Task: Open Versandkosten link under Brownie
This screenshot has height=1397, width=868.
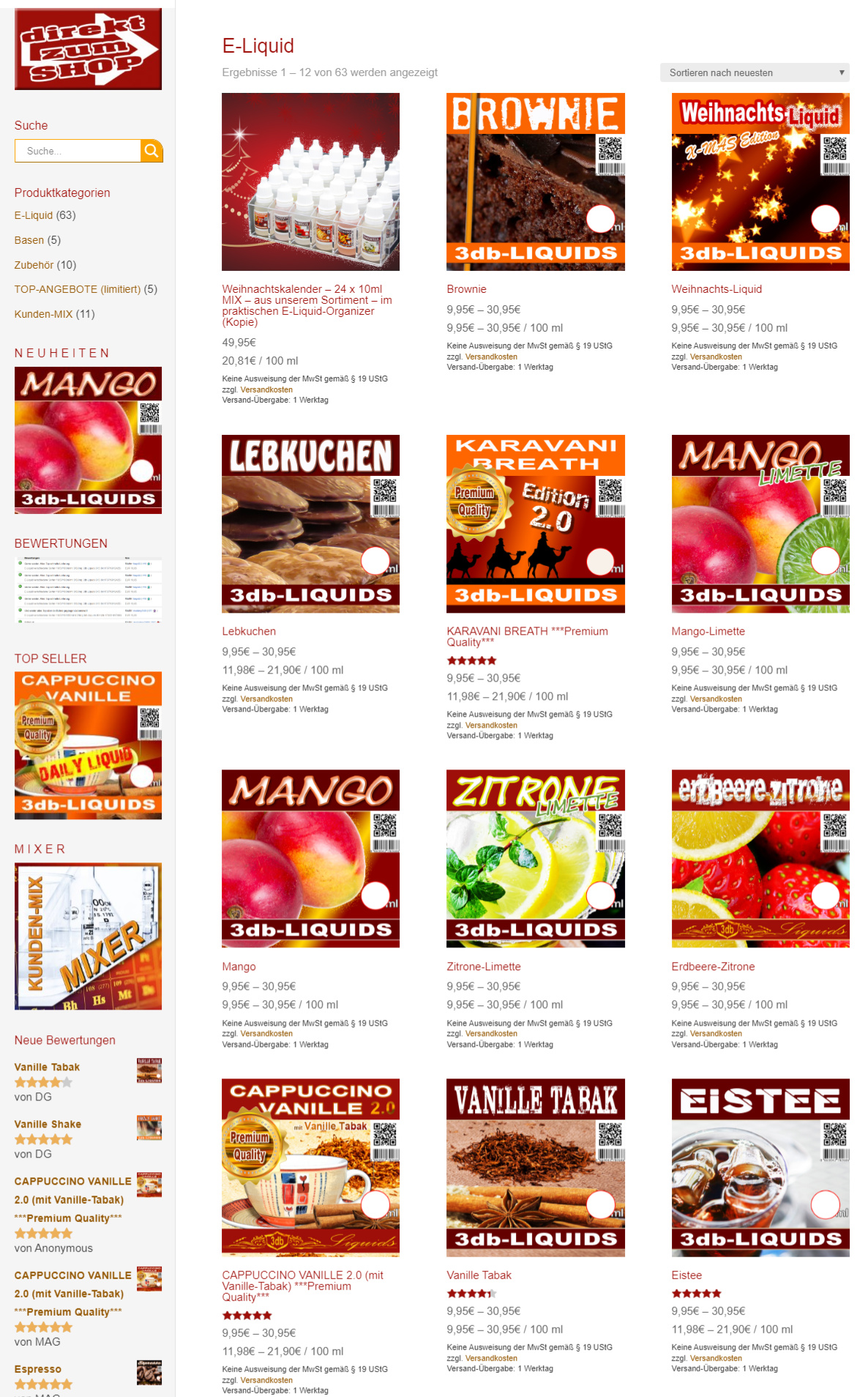Action: coord(491,357)
